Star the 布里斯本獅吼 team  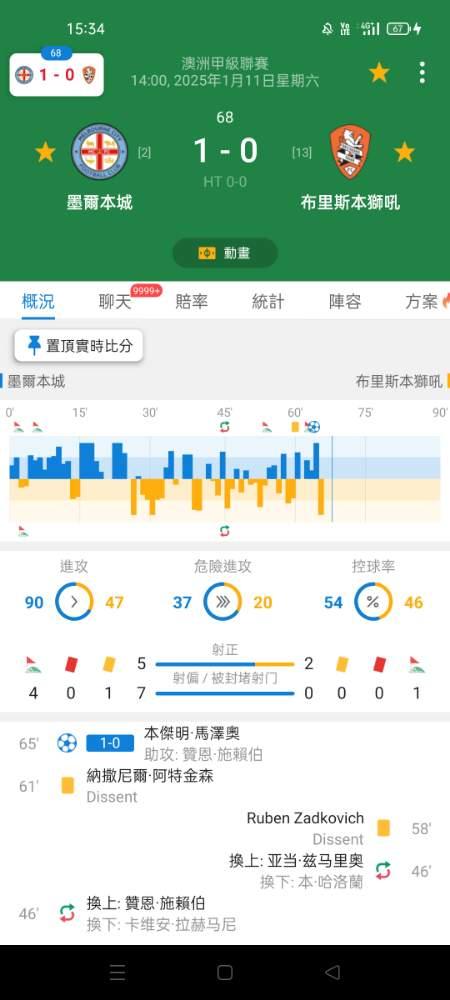click(x=404, y=152)
